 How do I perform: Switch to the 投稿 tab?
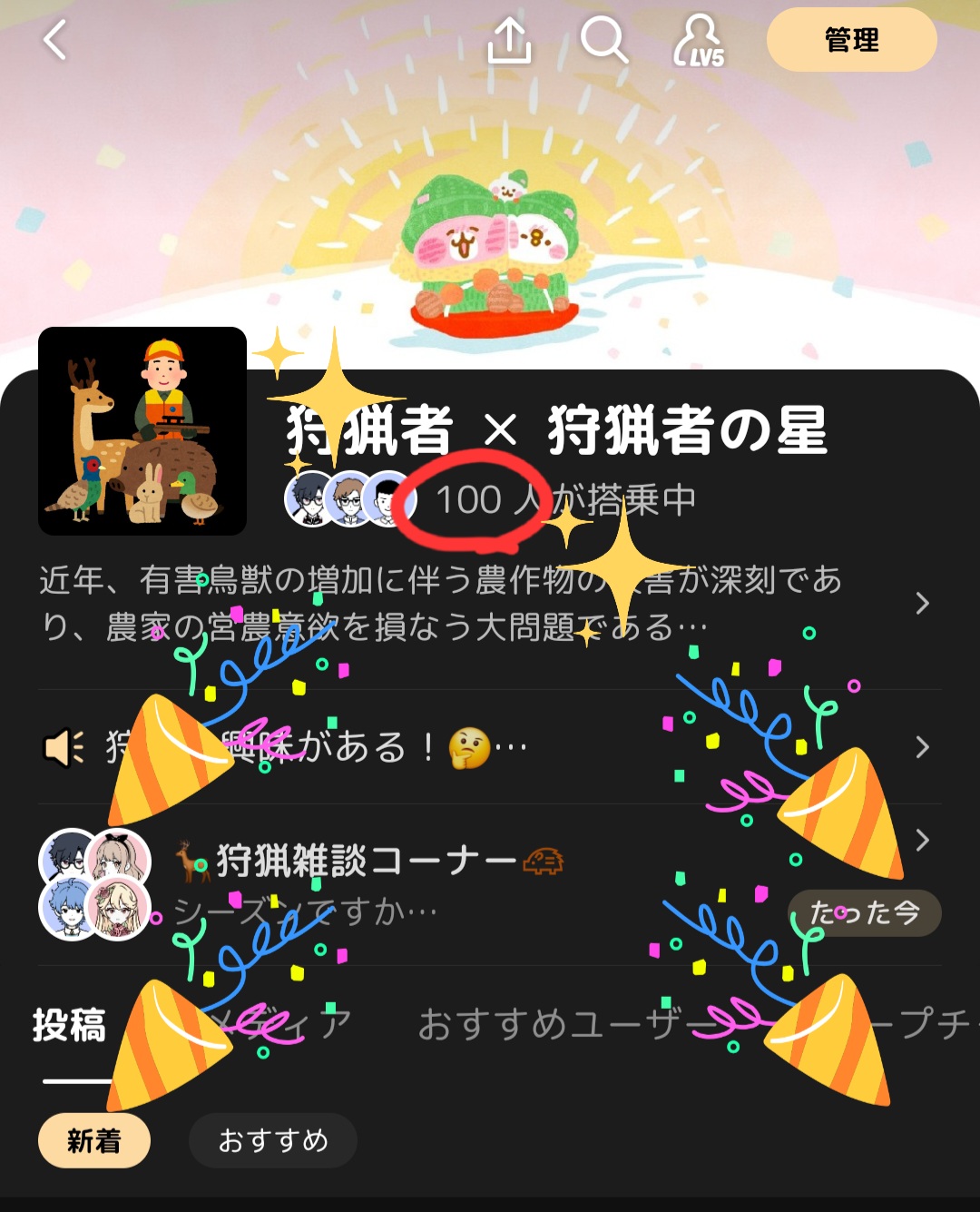(x=70, y=1026)
